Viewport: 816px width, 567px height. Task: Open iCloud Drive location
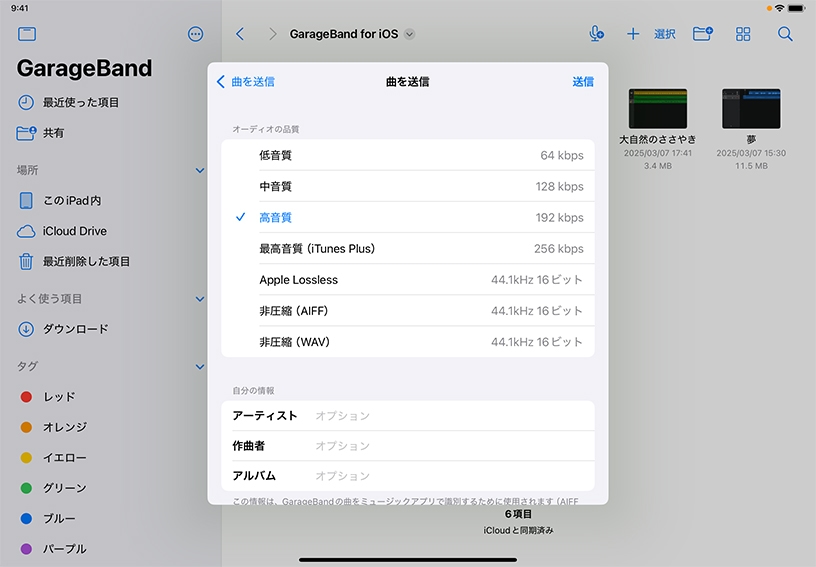tap(74, 231)
